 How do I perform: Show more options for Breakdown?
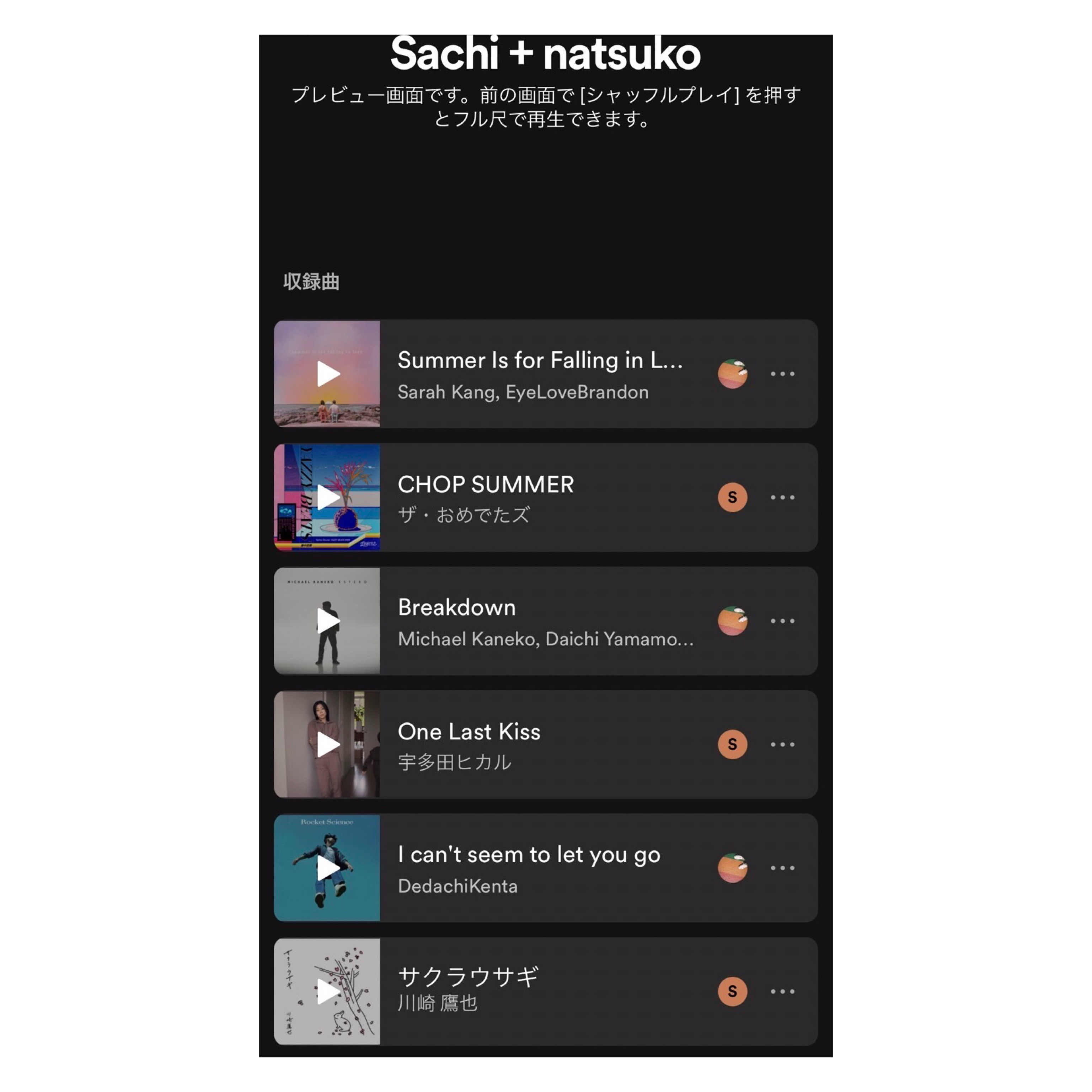click(782, 621)
